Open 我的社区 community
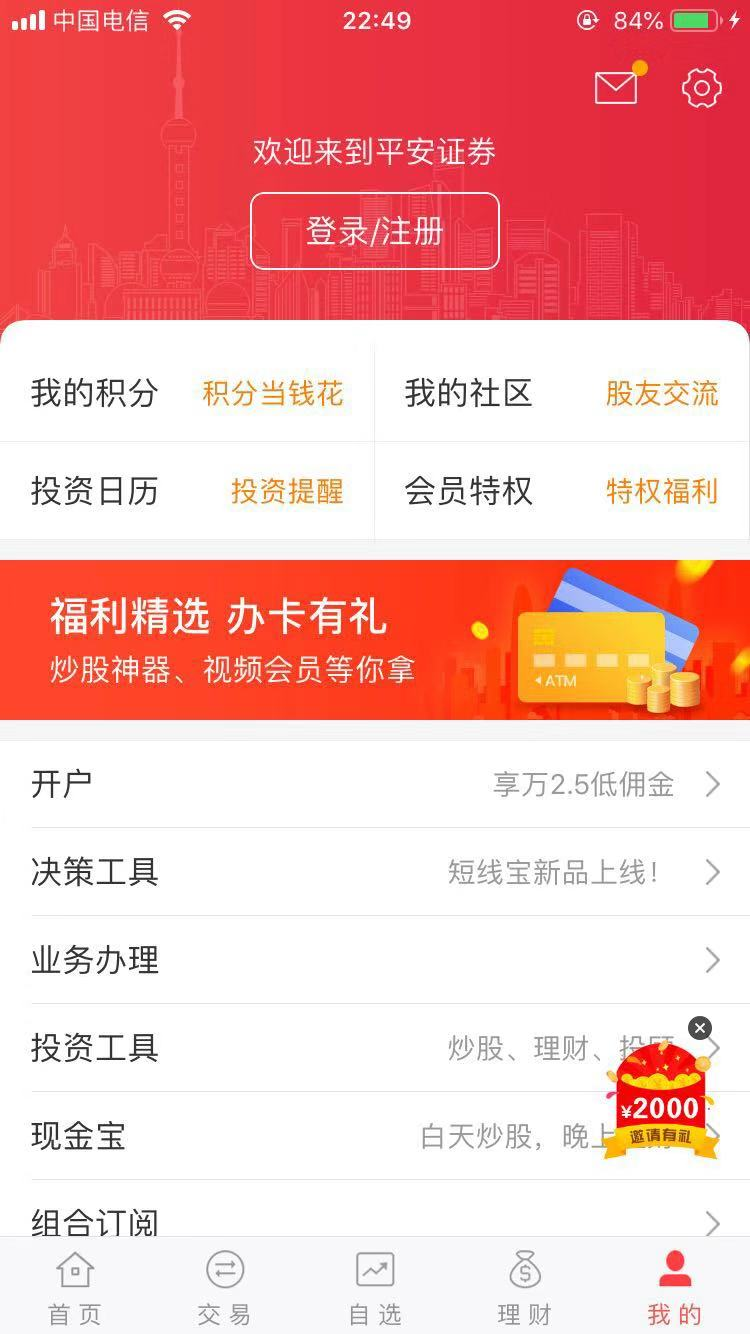 pos(561,393)
